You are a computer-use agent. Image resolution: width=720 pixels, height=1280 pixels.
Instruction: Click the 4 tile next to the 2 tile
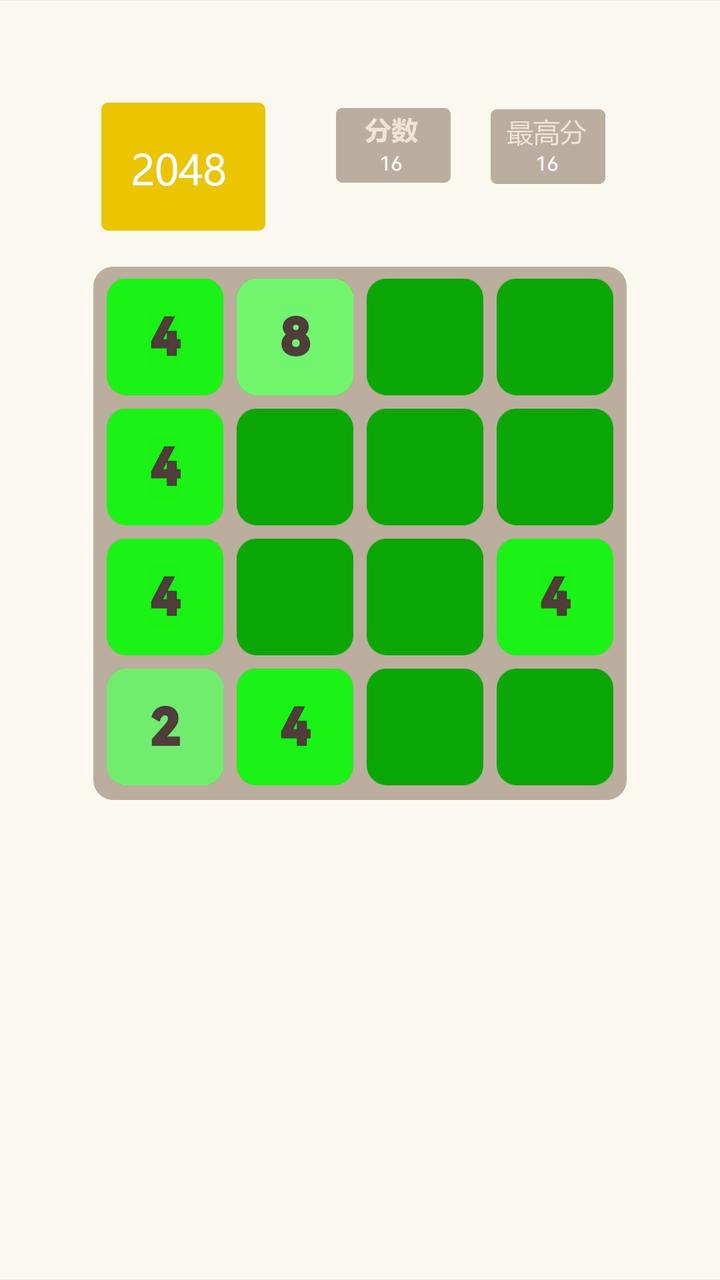(x=295, y=727)
